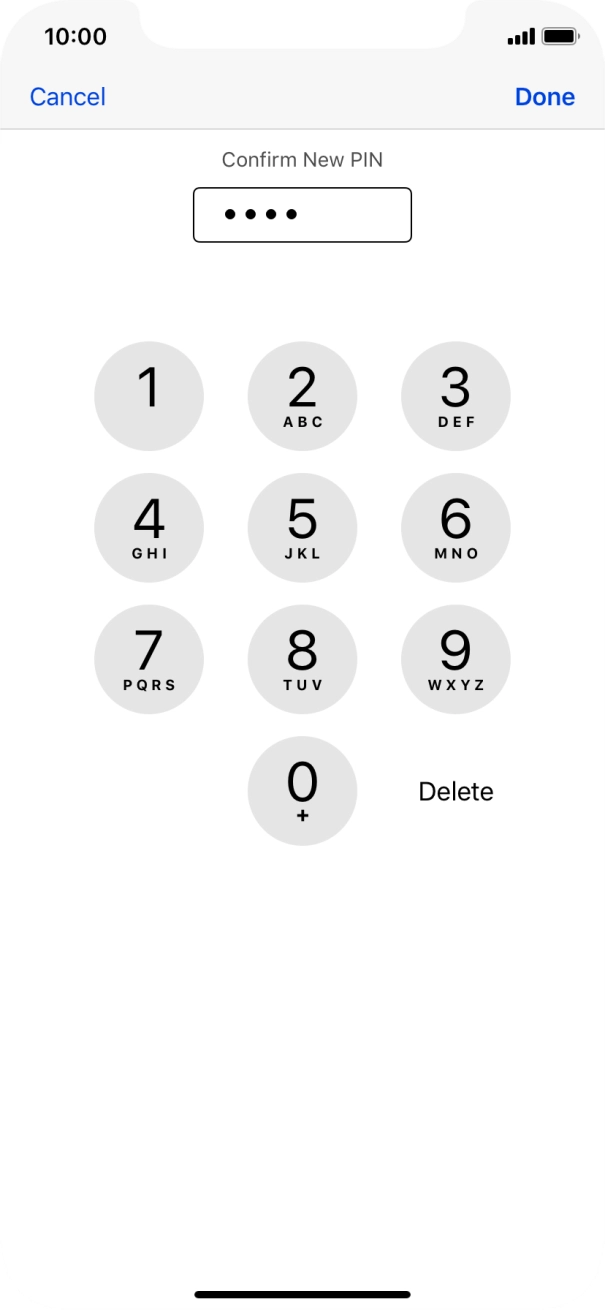605x1310 pixels.
Task: Enter 6 MNO on the keypad
Action: 456,527
